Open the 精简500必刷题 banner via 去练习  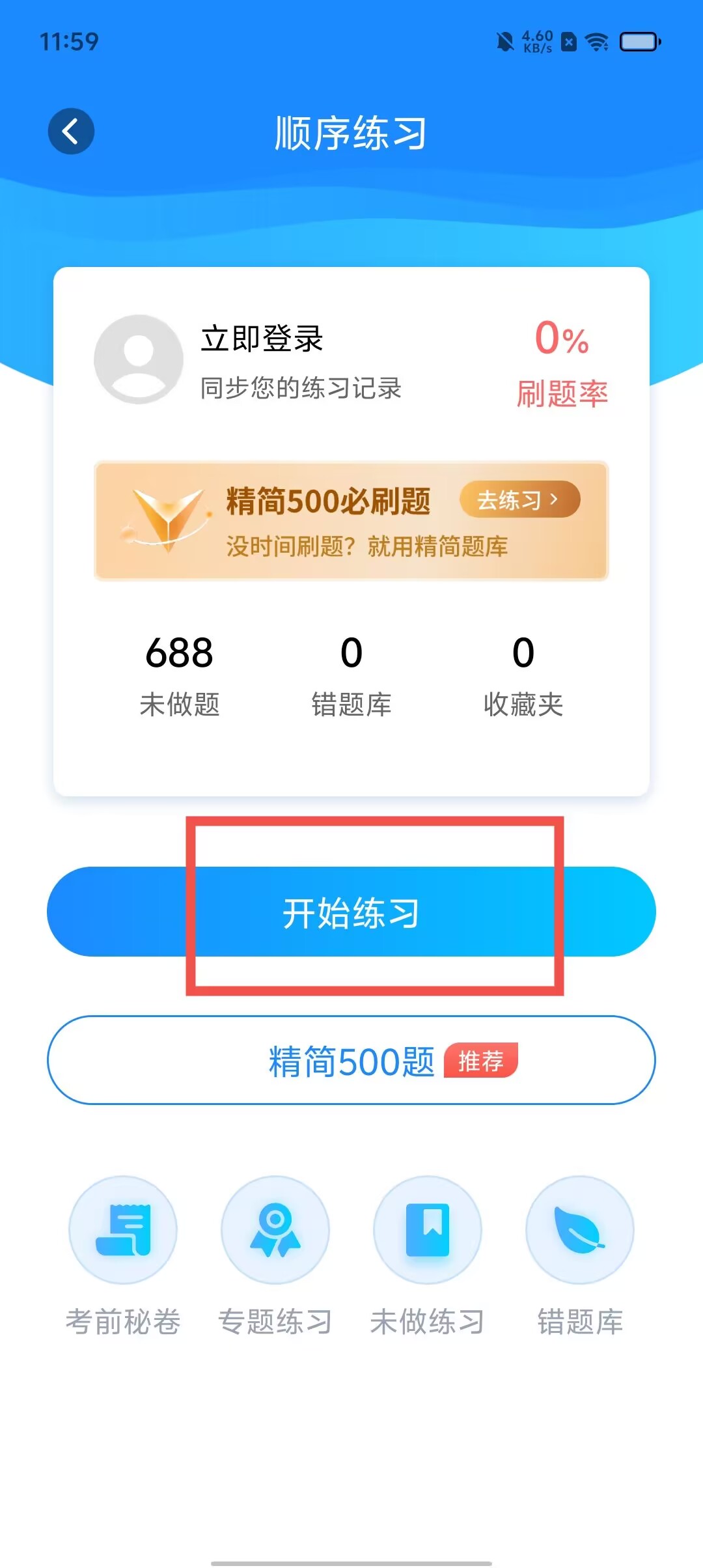pos(519,499)
